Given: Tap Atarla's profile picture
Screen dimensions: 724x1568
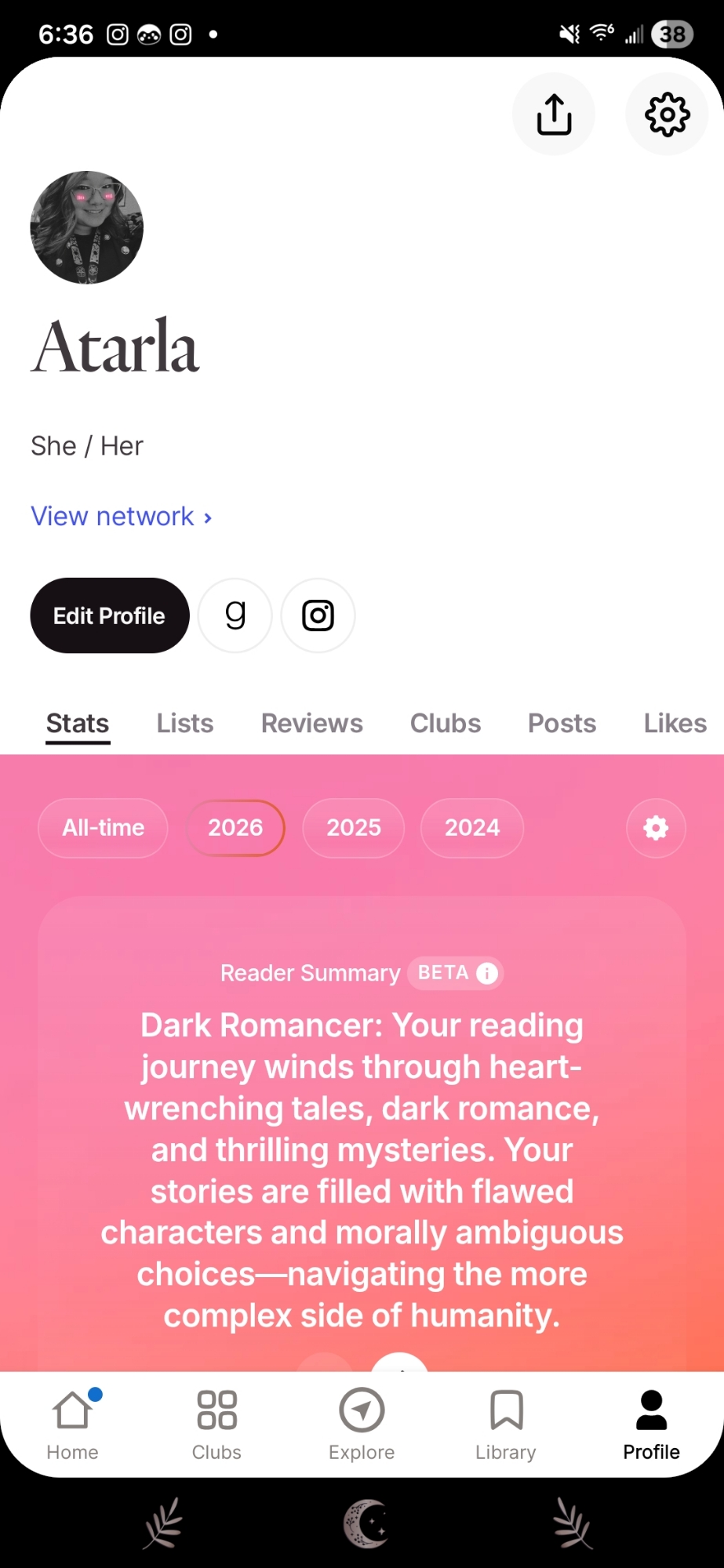Looking at the screenshot, I should coord(86,227).
